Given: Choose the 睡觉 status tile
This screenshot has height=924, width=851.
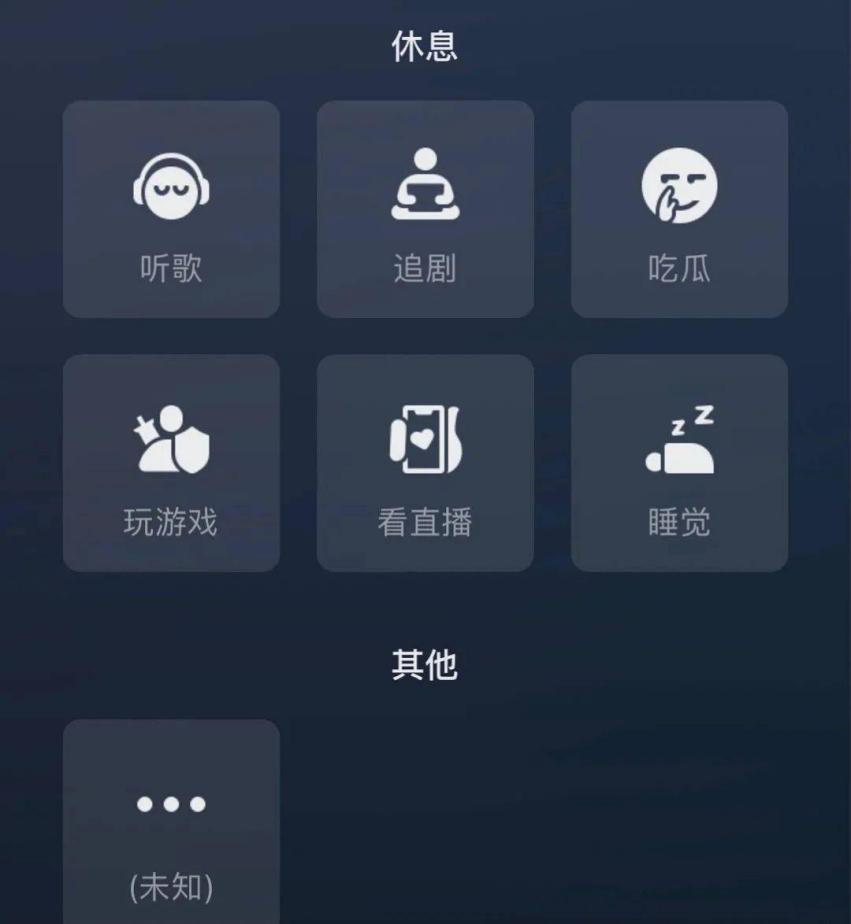Looking at the screenshot, I should [679, 461].
